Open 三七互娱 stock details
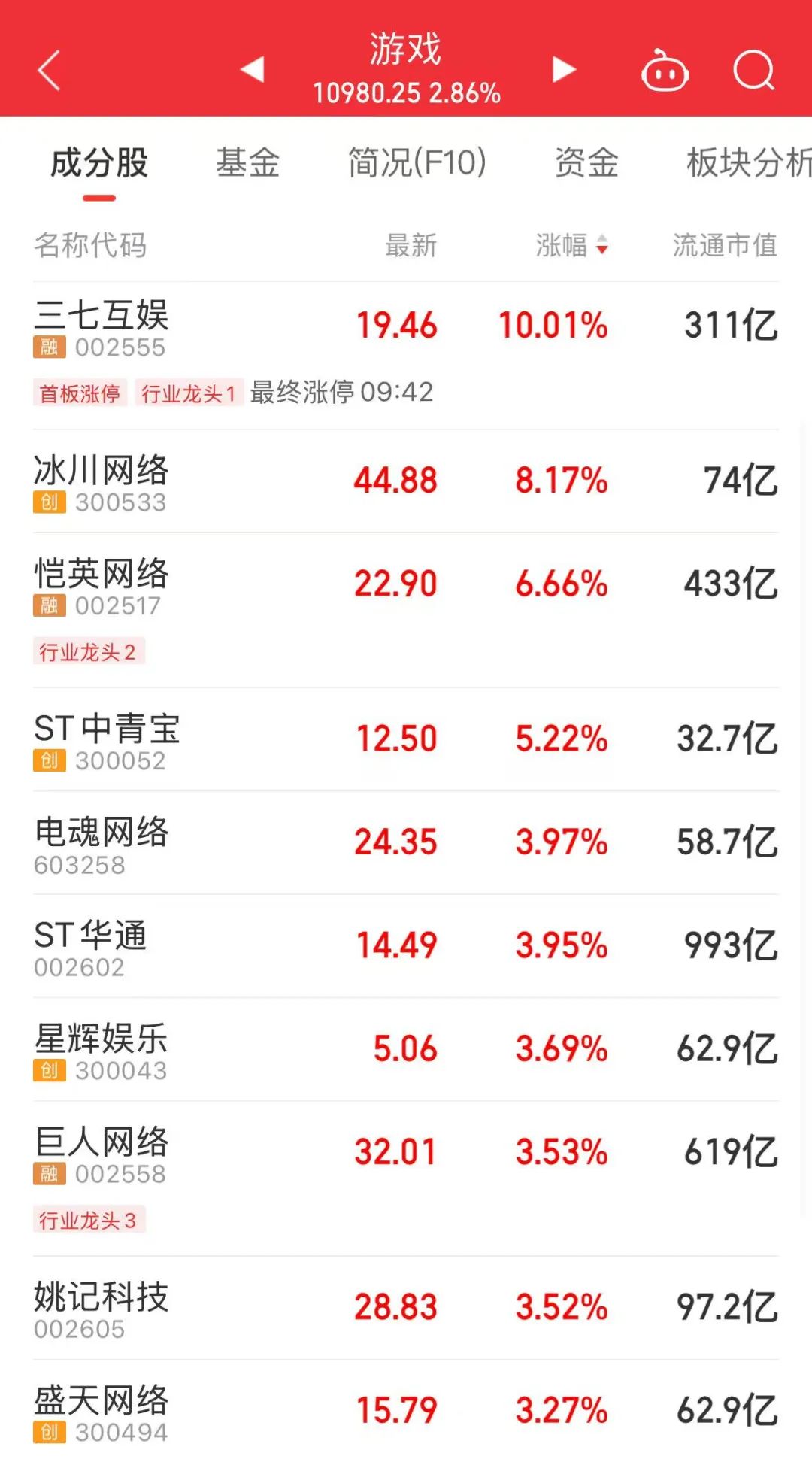812x1462 pixels. click(101, 314)
